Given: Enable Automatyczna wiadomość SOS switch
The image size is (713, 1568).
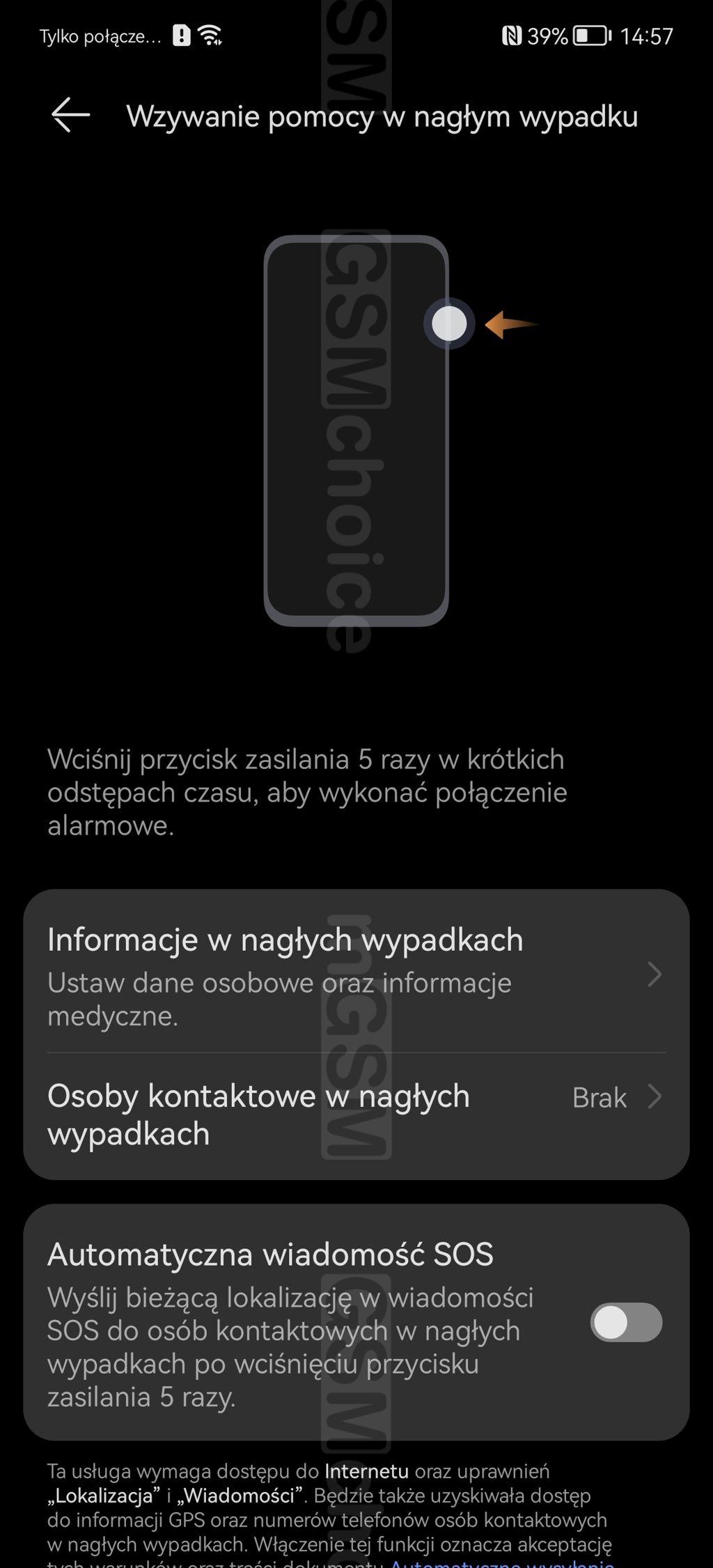Looking at the screenshot, I should (x=625, y=1322).
